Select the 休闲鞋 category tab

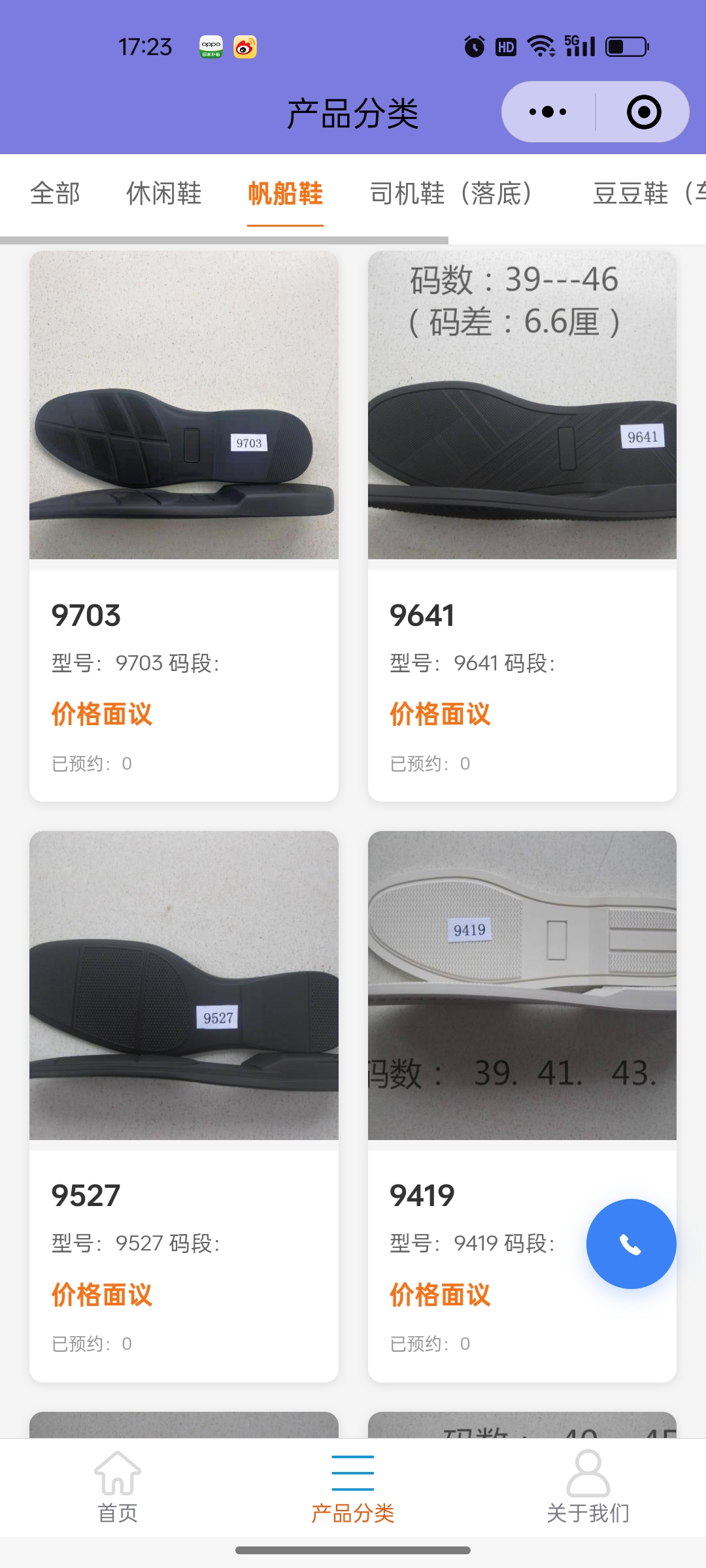(163, 194)
